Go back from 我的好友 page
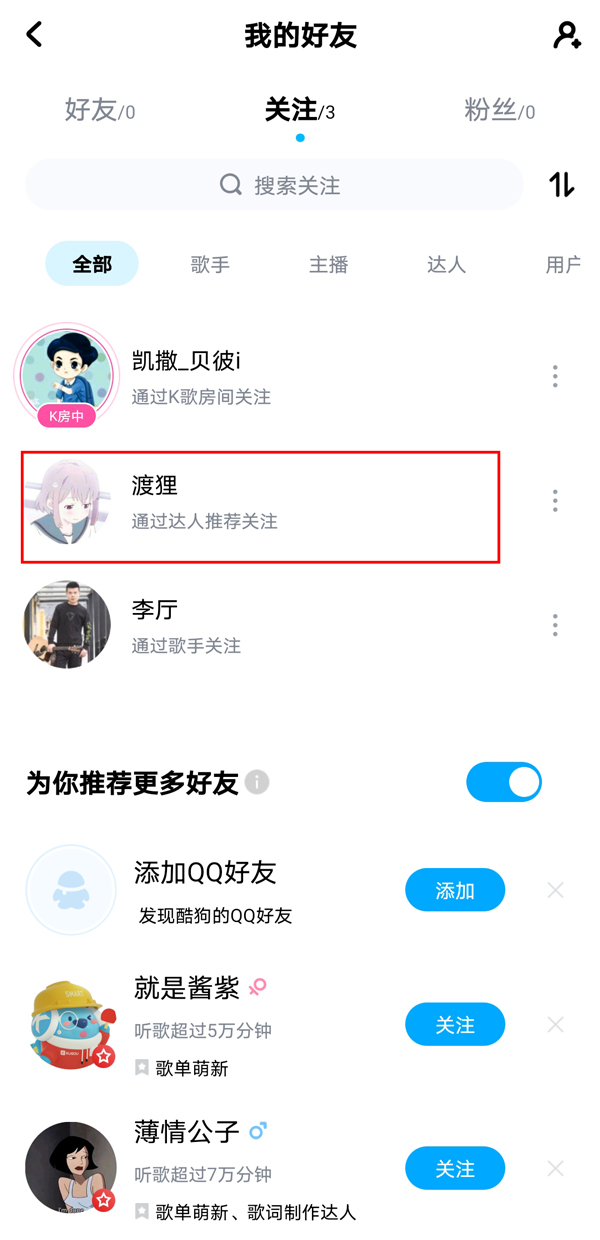 pos(35,35)
